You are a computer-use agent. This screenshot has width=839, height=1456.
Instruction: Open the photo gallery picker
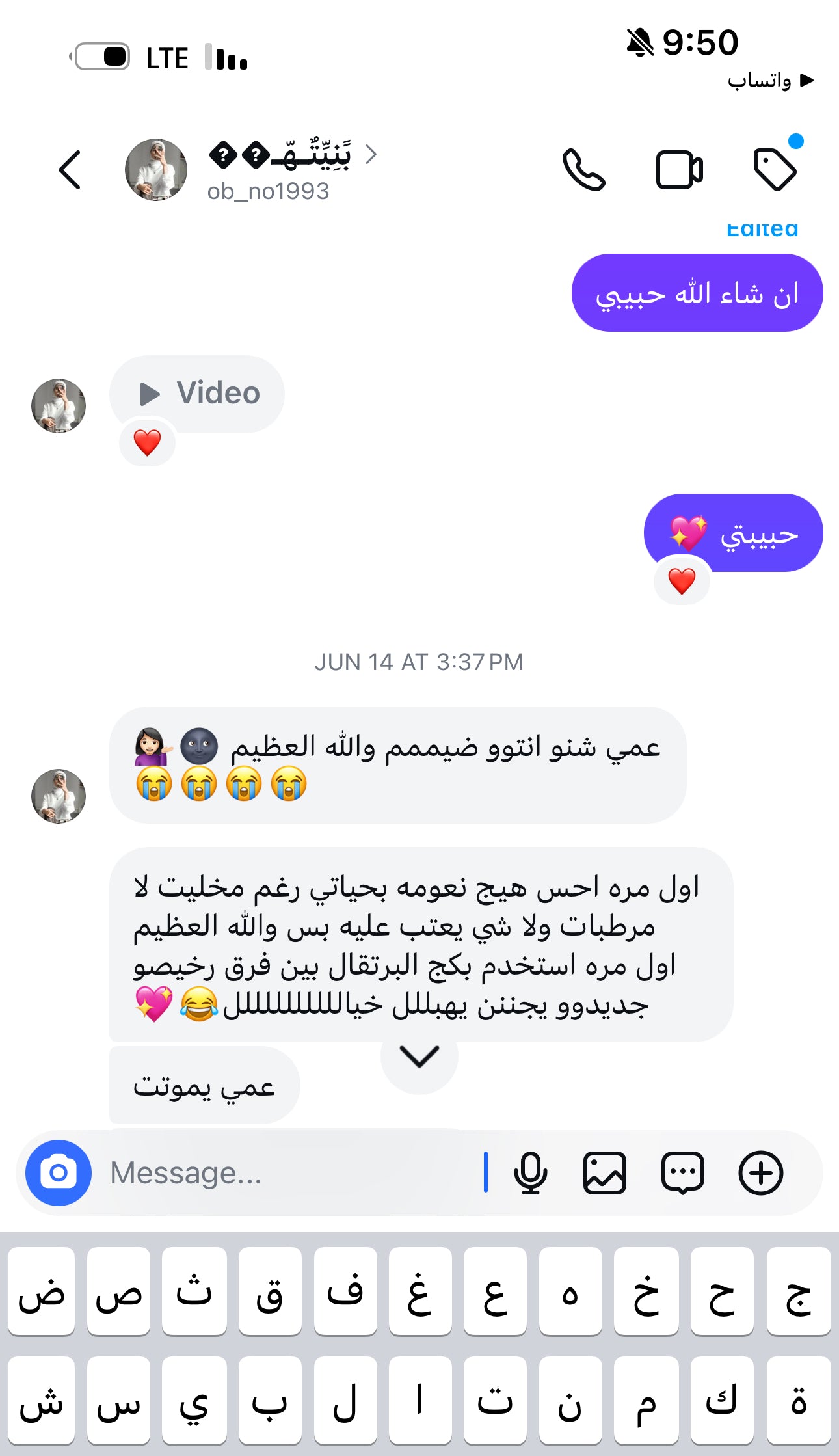point(605,1172)
